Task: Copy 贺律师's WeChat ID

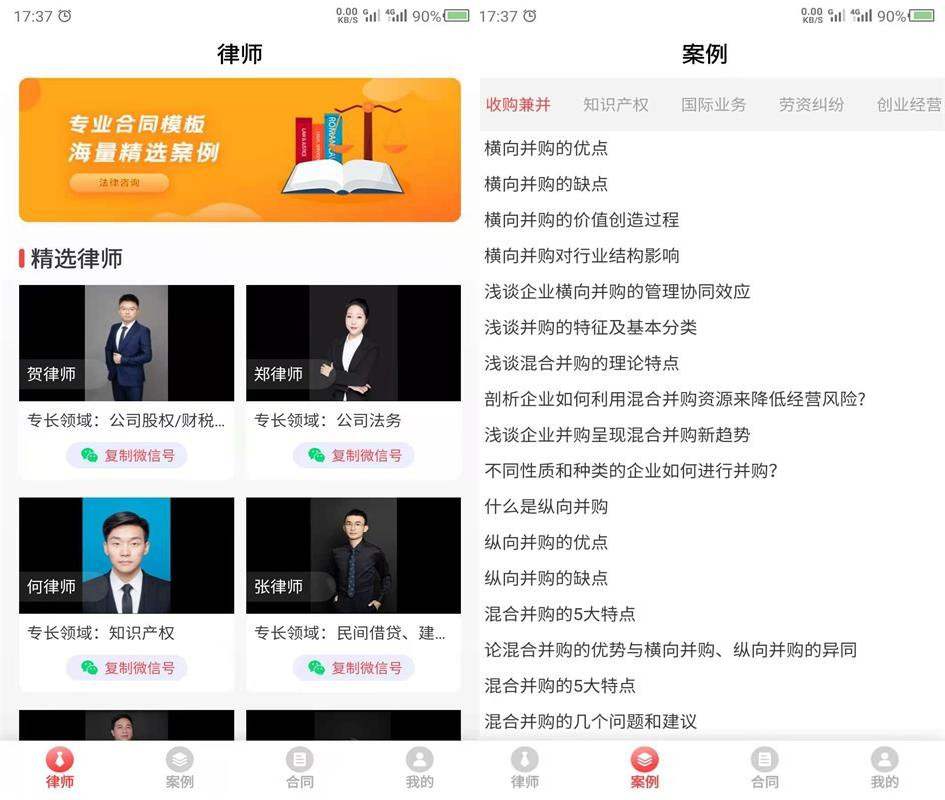Action: tap(127, 455)
